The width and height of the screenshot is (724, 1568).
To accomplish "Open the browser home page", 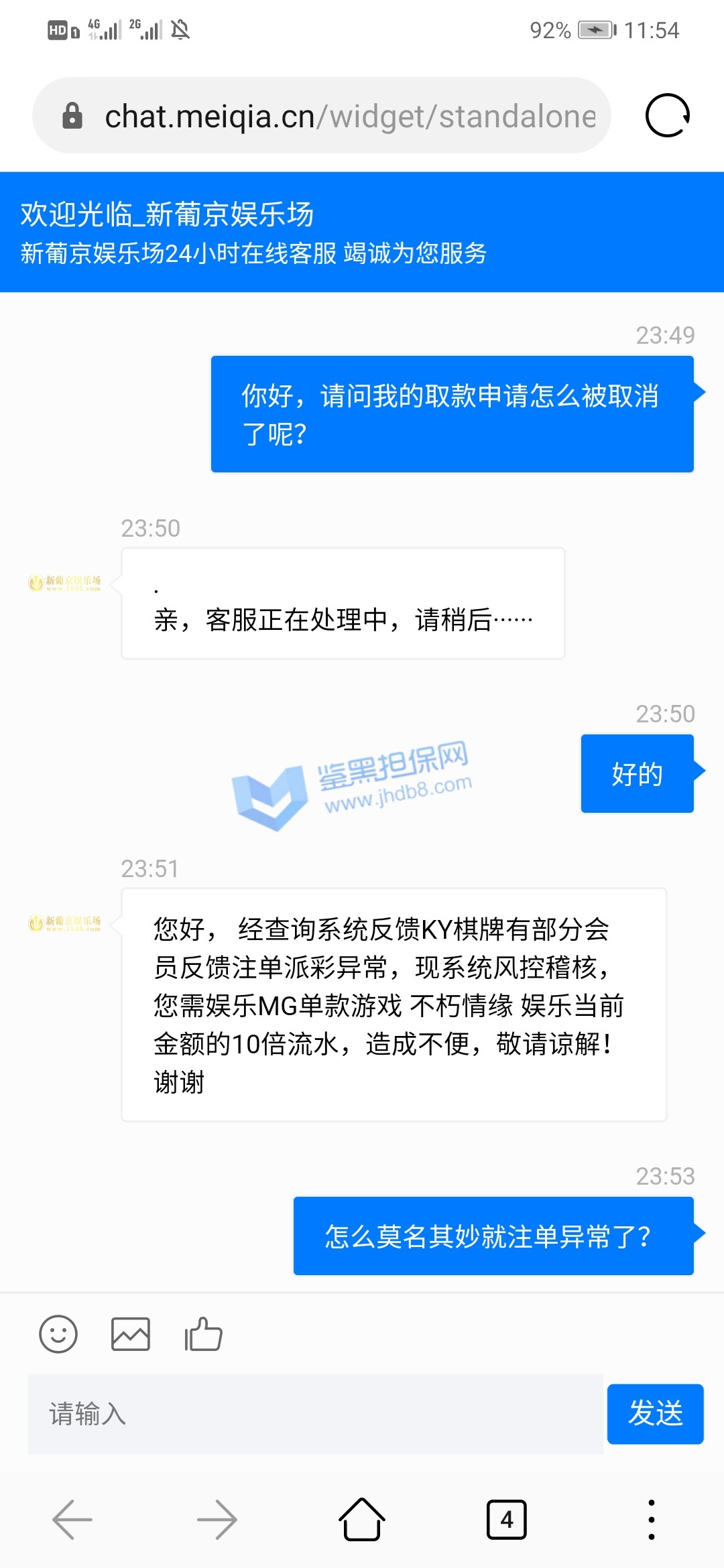I will [362, 1520].
